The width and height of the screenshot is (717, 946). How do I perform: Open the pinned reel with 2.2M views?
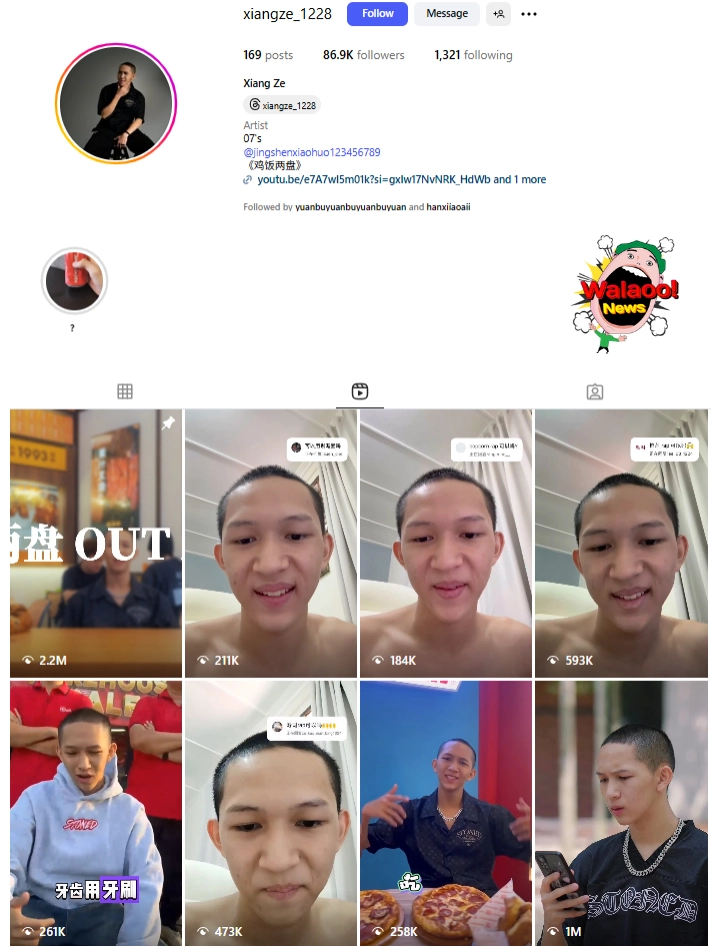pos(96,543)
